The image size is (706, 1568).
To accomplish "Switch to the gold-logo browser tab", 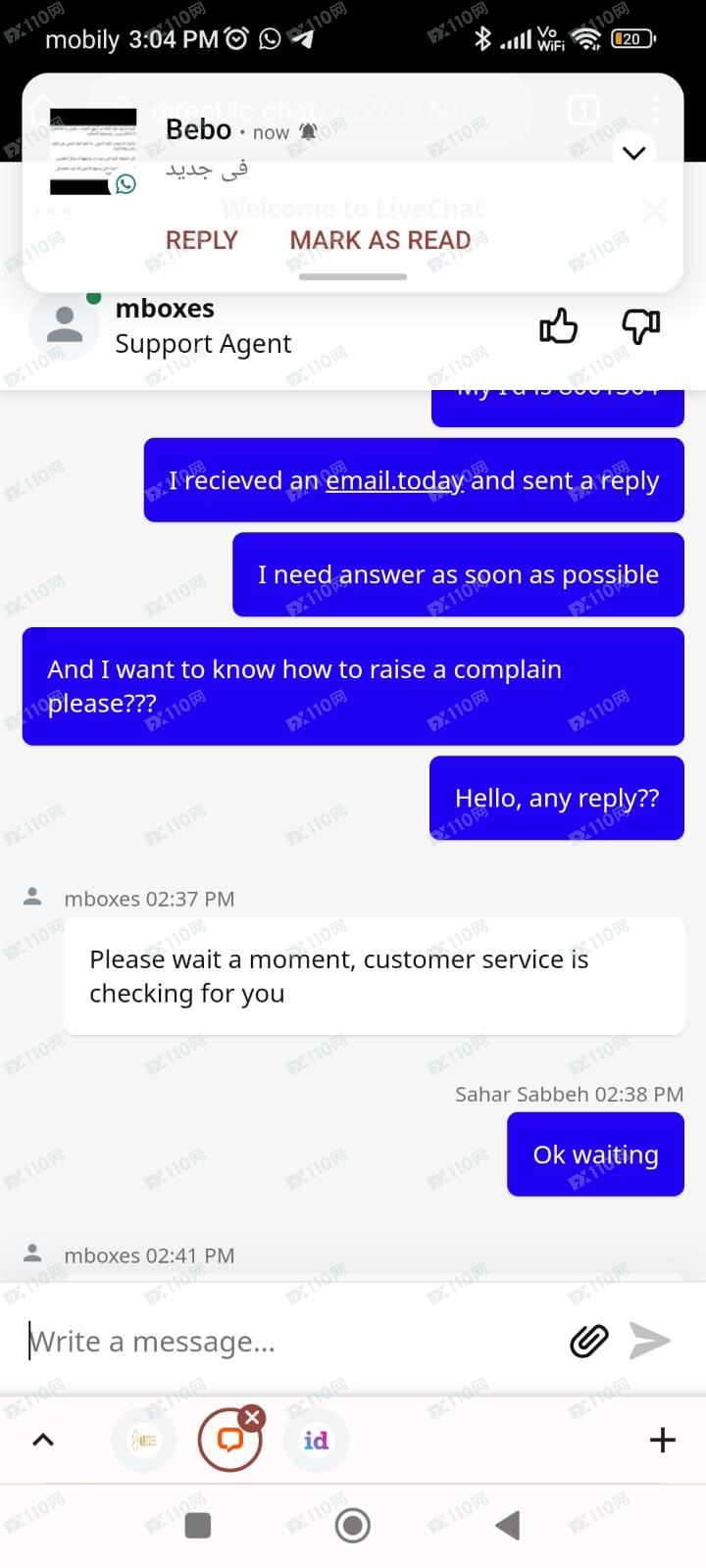I will point(145,1440).
